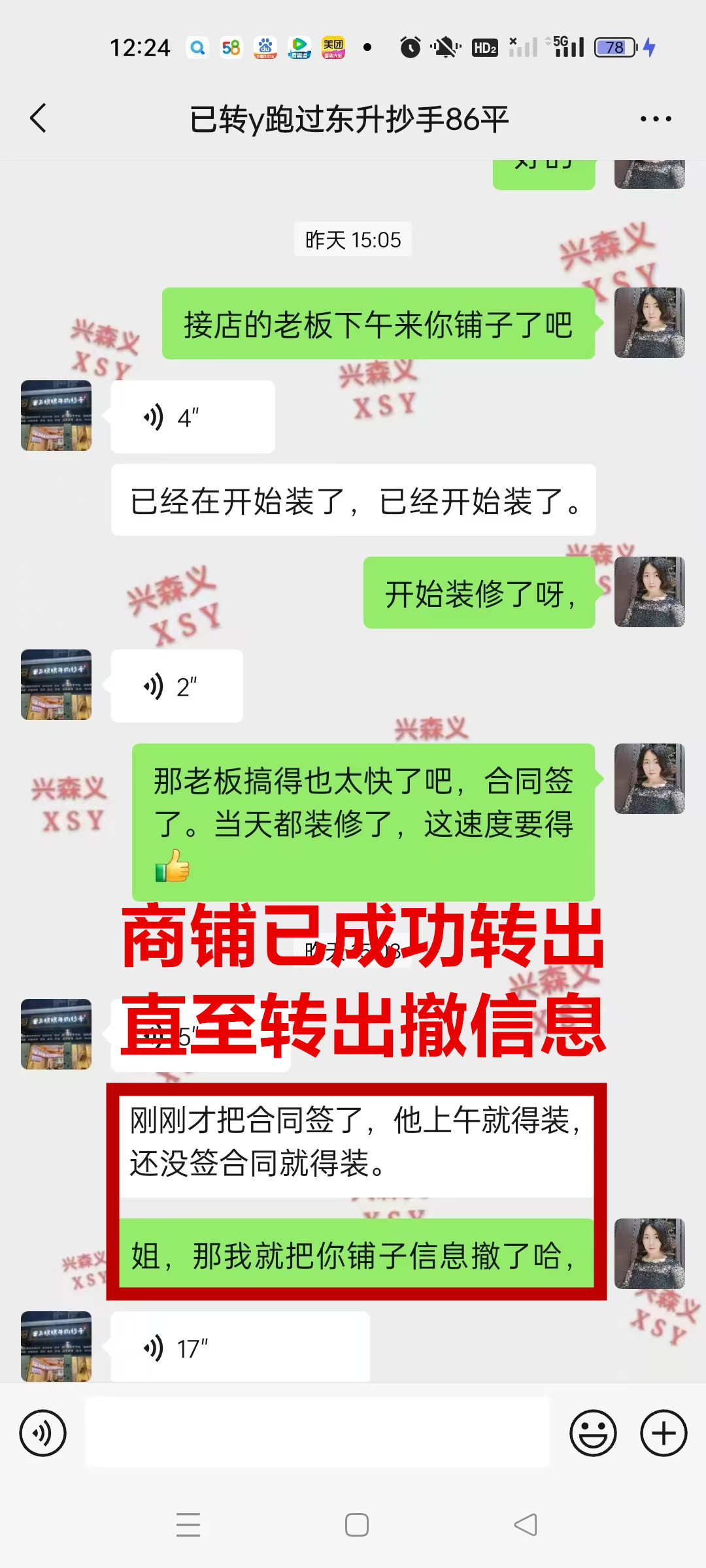
Task: Focus the message text field
Action: coord(318,1432)
